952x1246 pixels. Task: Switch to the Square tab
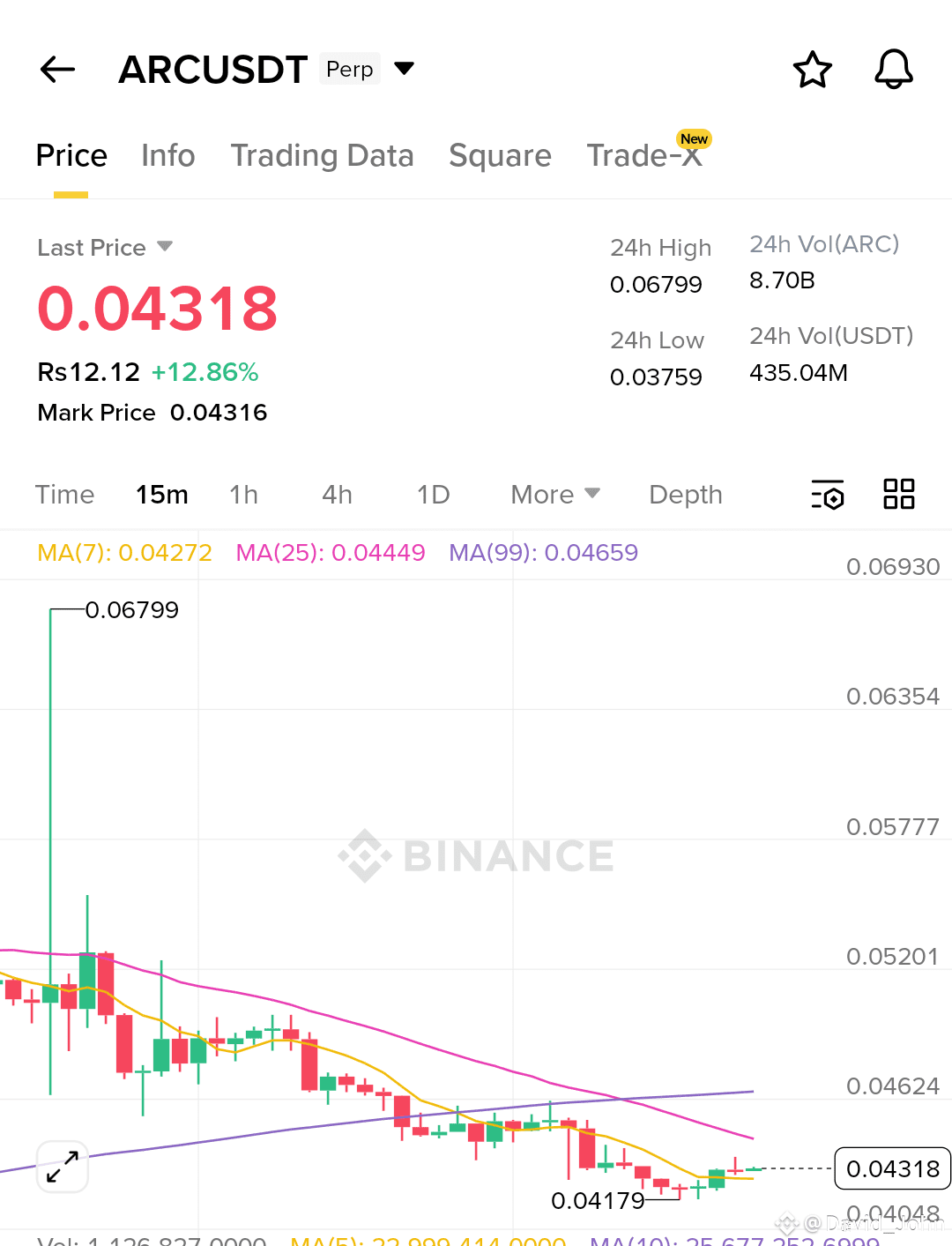[x=500, y=155]
